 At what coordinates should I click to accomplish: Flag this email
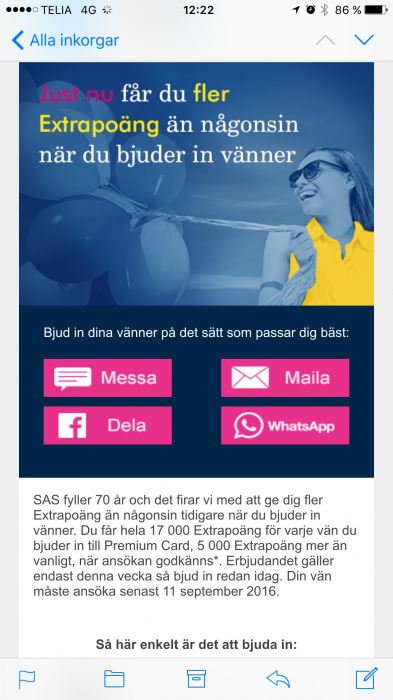point(27,679)
